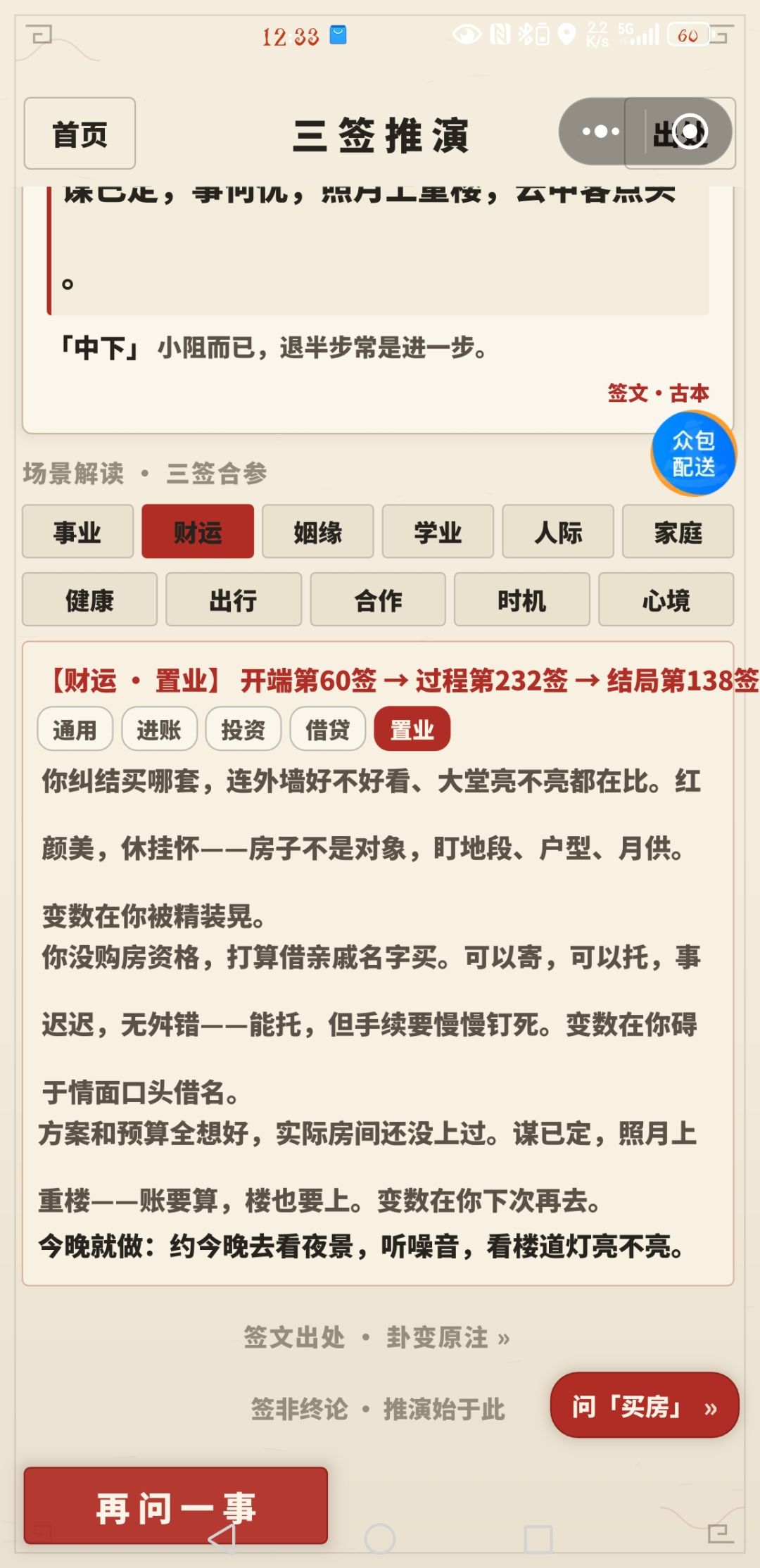The width and height of the screenshot is (760, 1568).
Task: Close the mini program with circle icon
Action: click(689, 132)
